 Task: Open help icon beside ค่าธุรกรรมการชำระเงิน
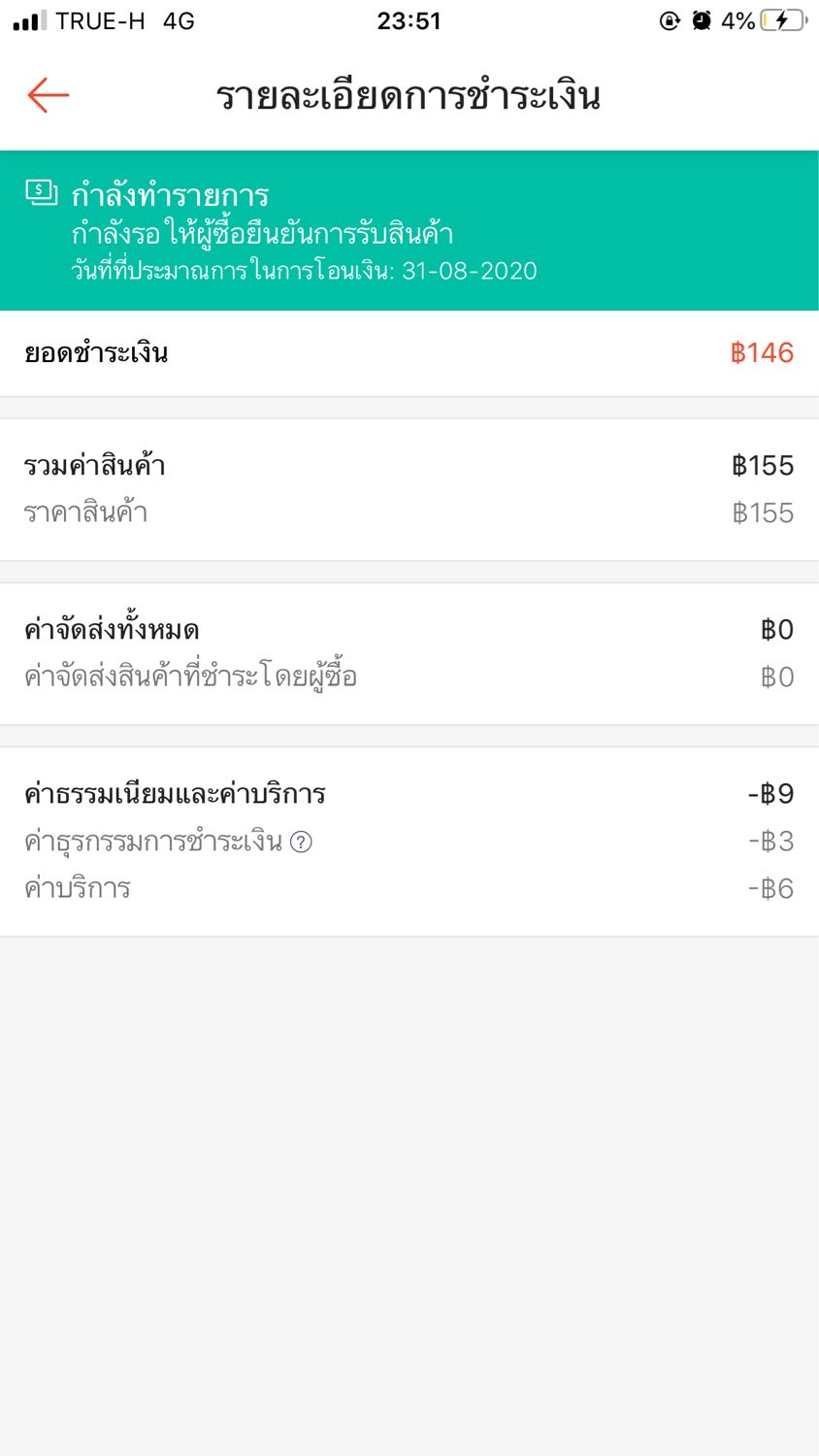pos(302,842)
